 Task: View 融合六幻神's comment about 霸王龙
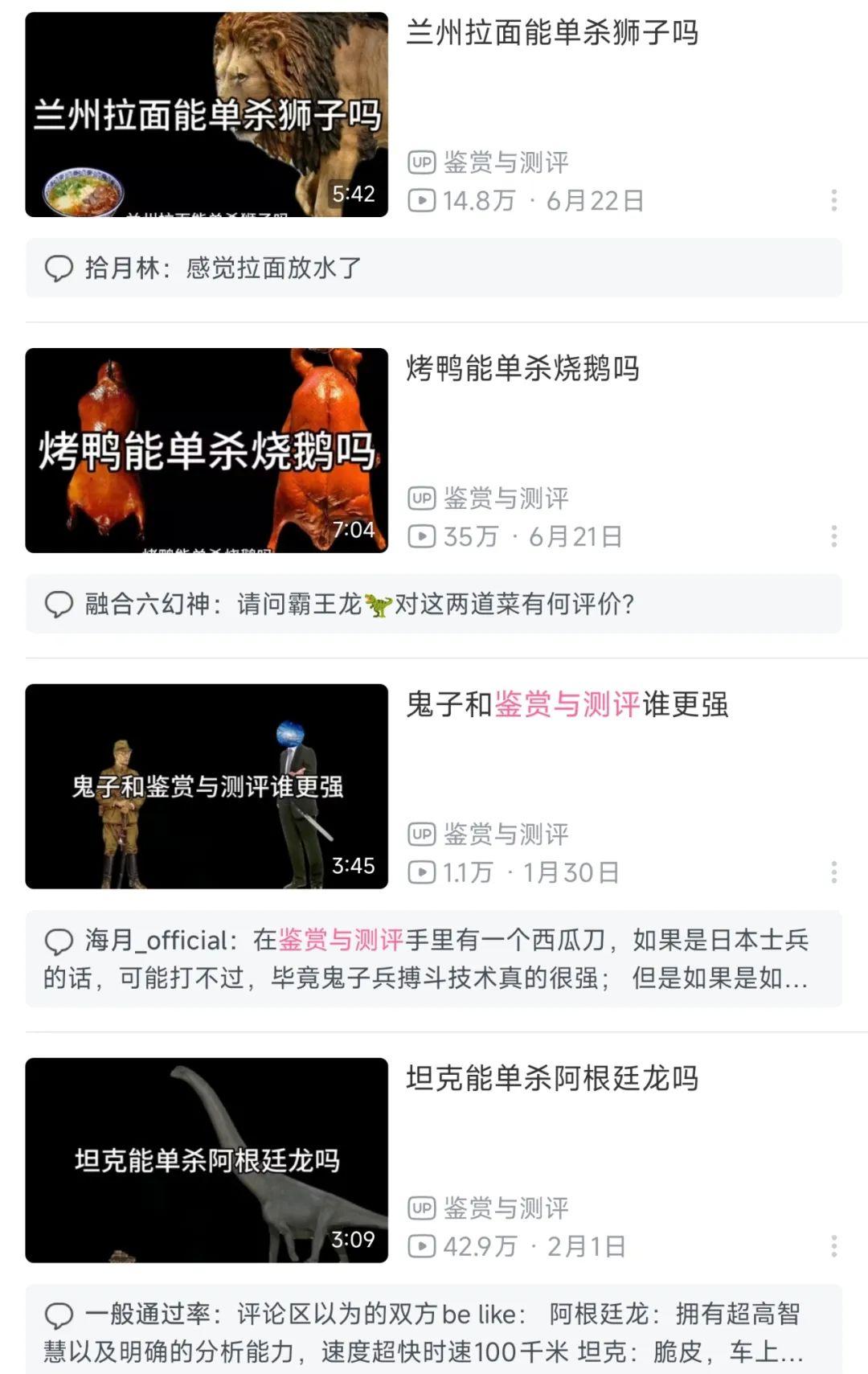[434, 604]
